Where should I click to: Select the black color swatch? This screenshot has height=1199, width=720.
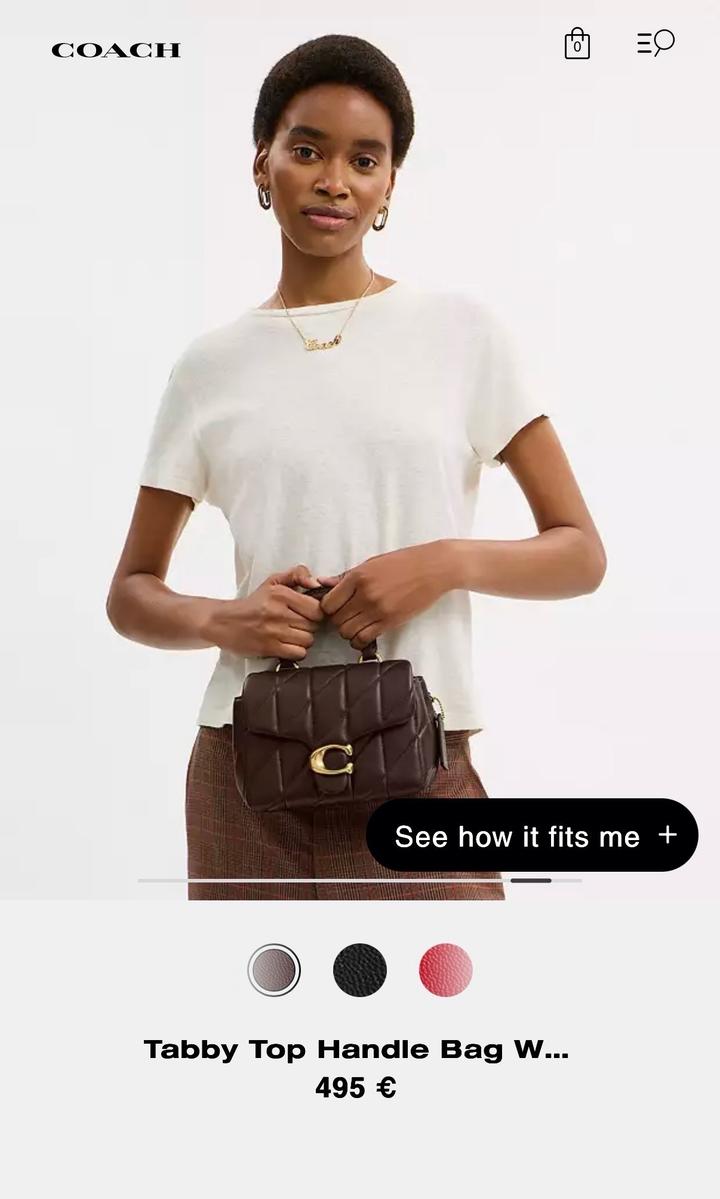(x=360, y=970)
